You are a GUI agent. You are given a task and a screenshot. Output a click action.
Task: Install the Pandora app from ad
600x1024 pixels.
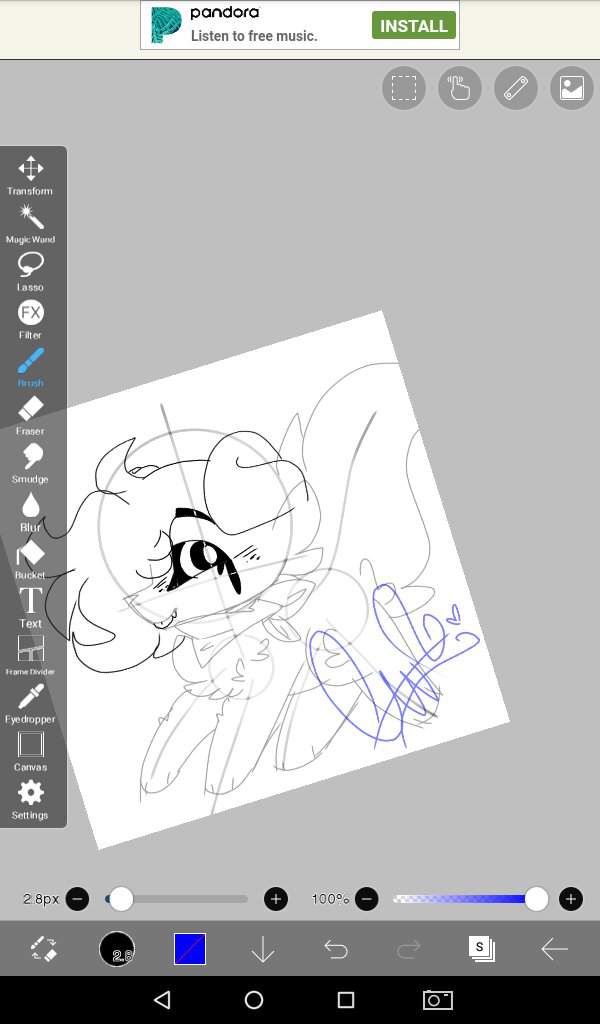[x=413, y=25]
